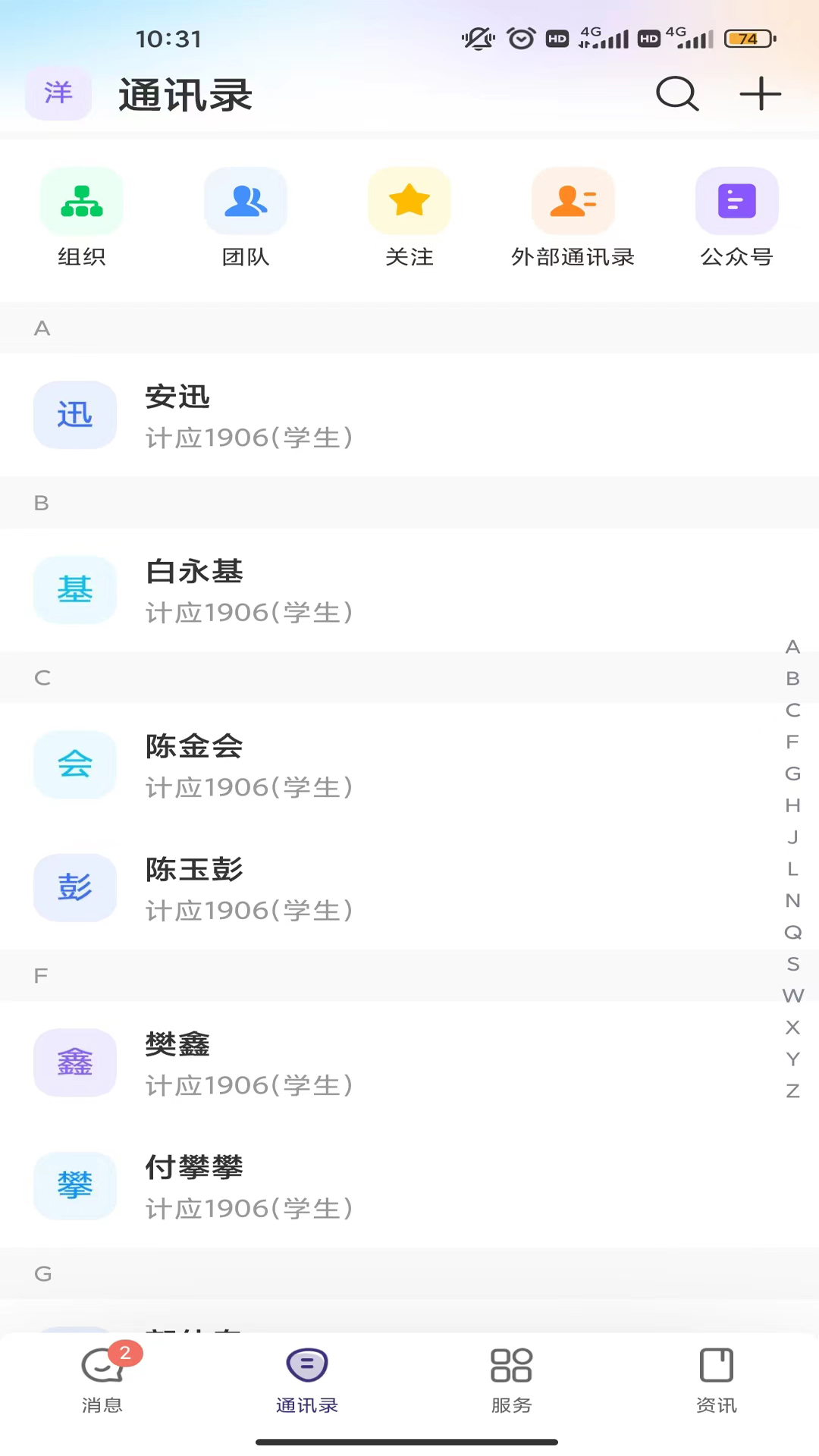Open the 洋 profile avatar

58,93
